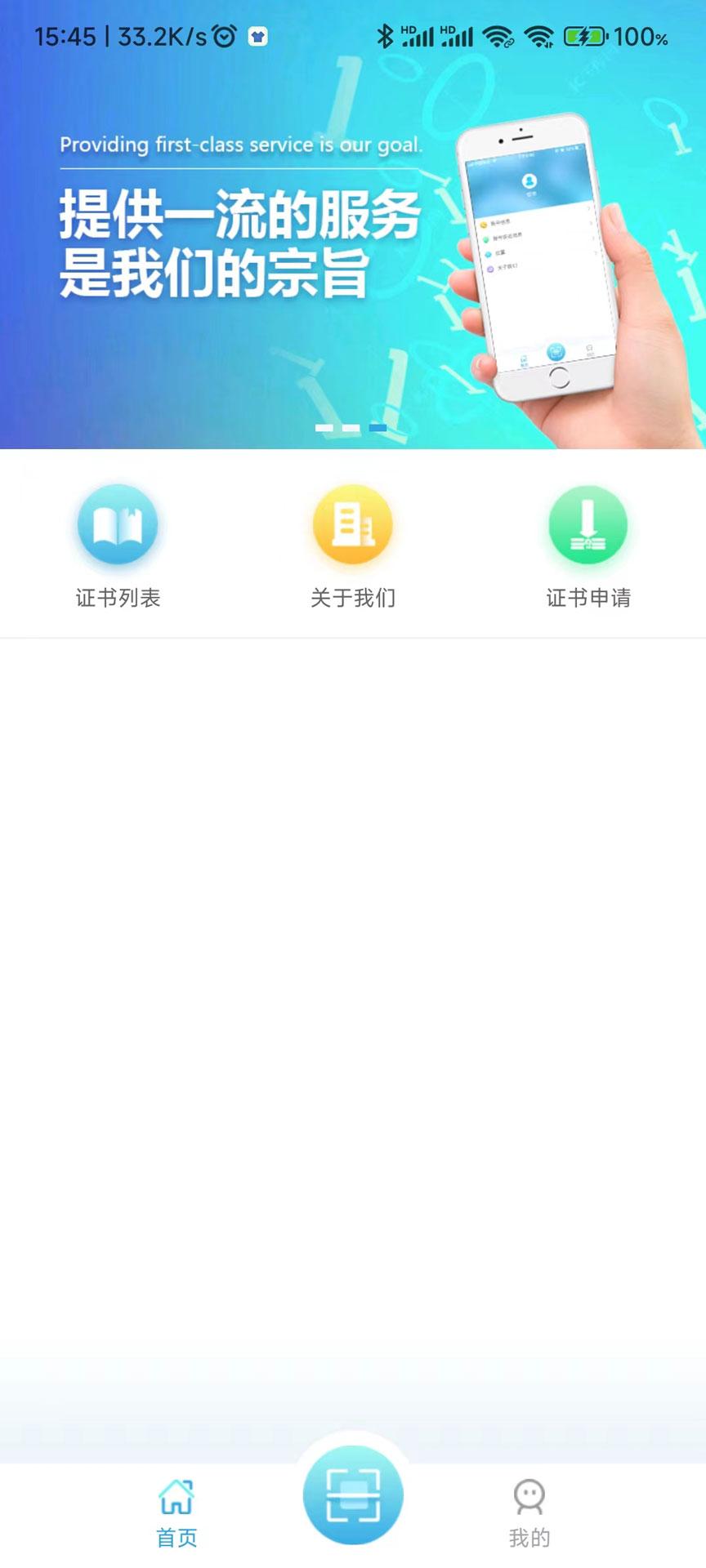This screenshot has height=1568, width=706.
Task: Select the second carousel indicator dot
Action: pos(353,426)
